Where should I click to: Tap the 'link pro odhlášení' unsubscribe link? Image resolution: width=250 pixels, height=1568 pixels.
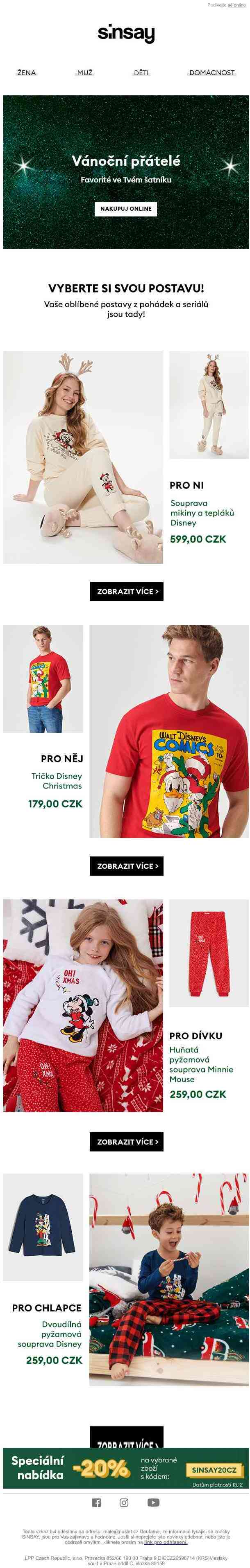(165, 1542)
